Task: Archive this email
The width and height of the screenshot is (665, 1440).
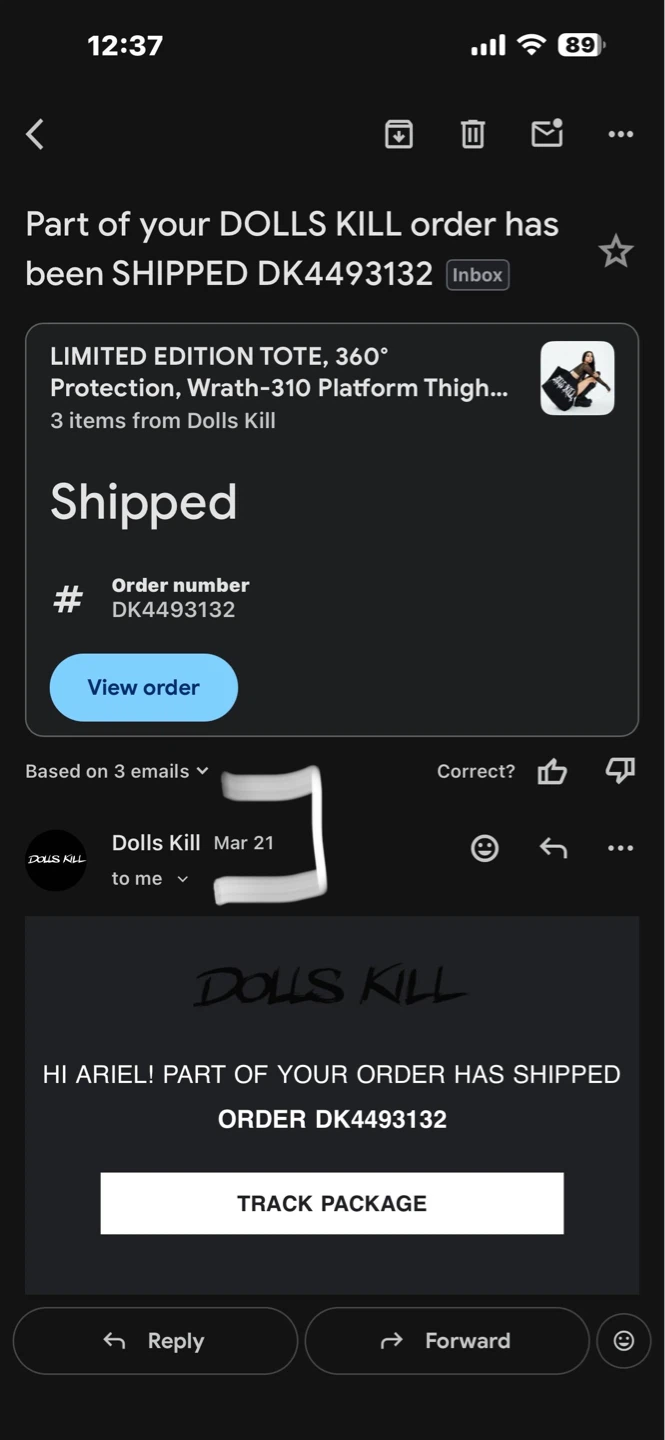Action: coord(399,133)
